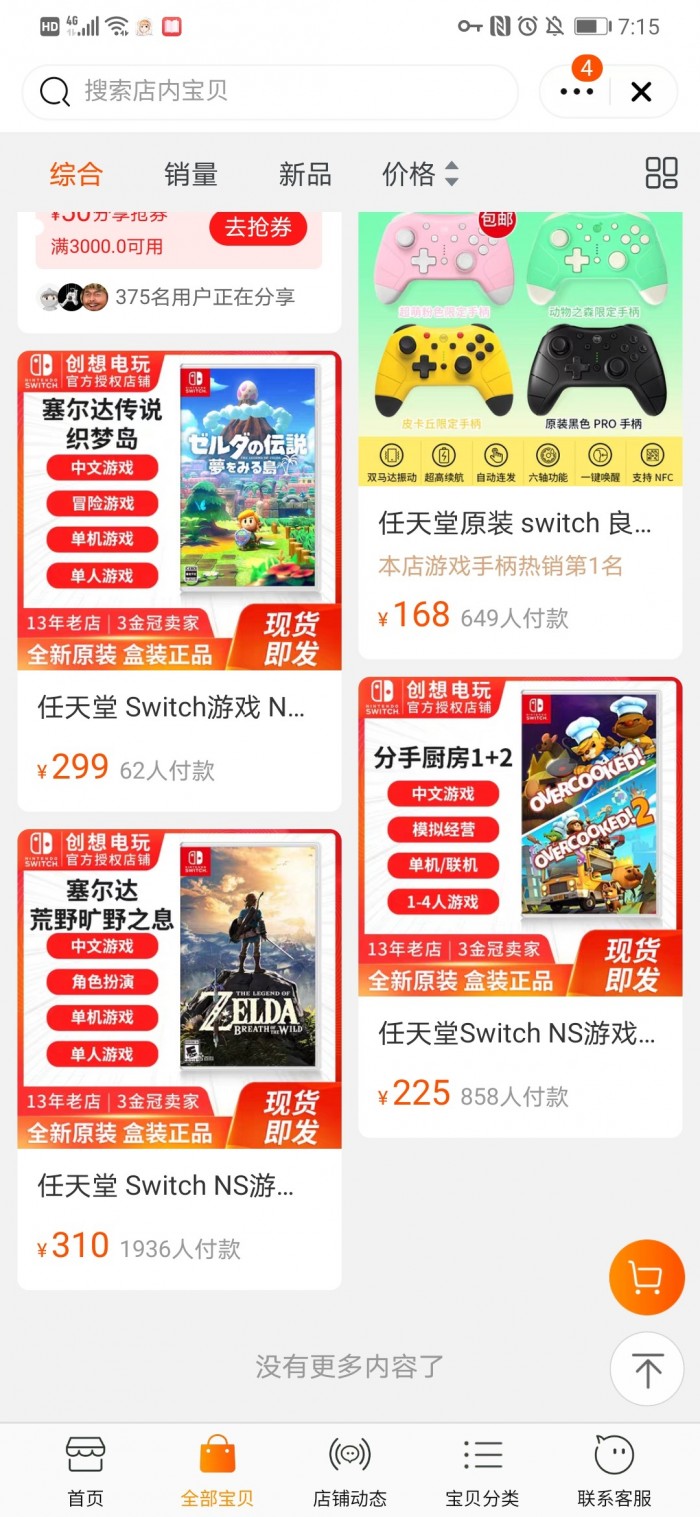Sort items by 价格

(419, 174)
